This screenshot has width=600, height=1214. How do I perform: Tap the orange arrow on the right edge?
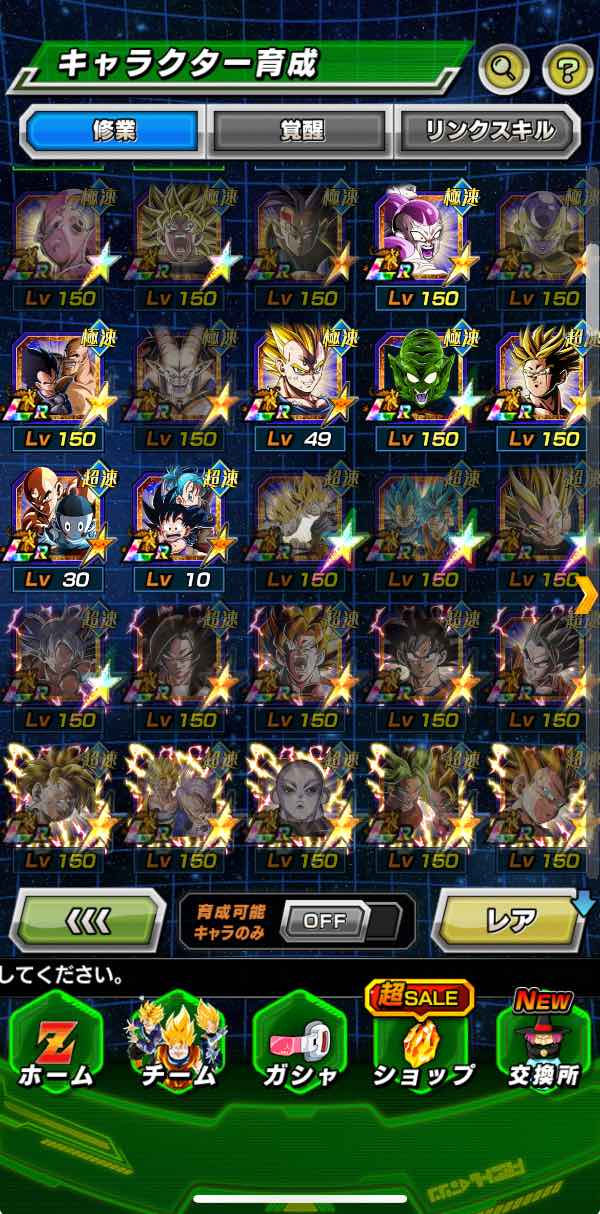(588, 595)
